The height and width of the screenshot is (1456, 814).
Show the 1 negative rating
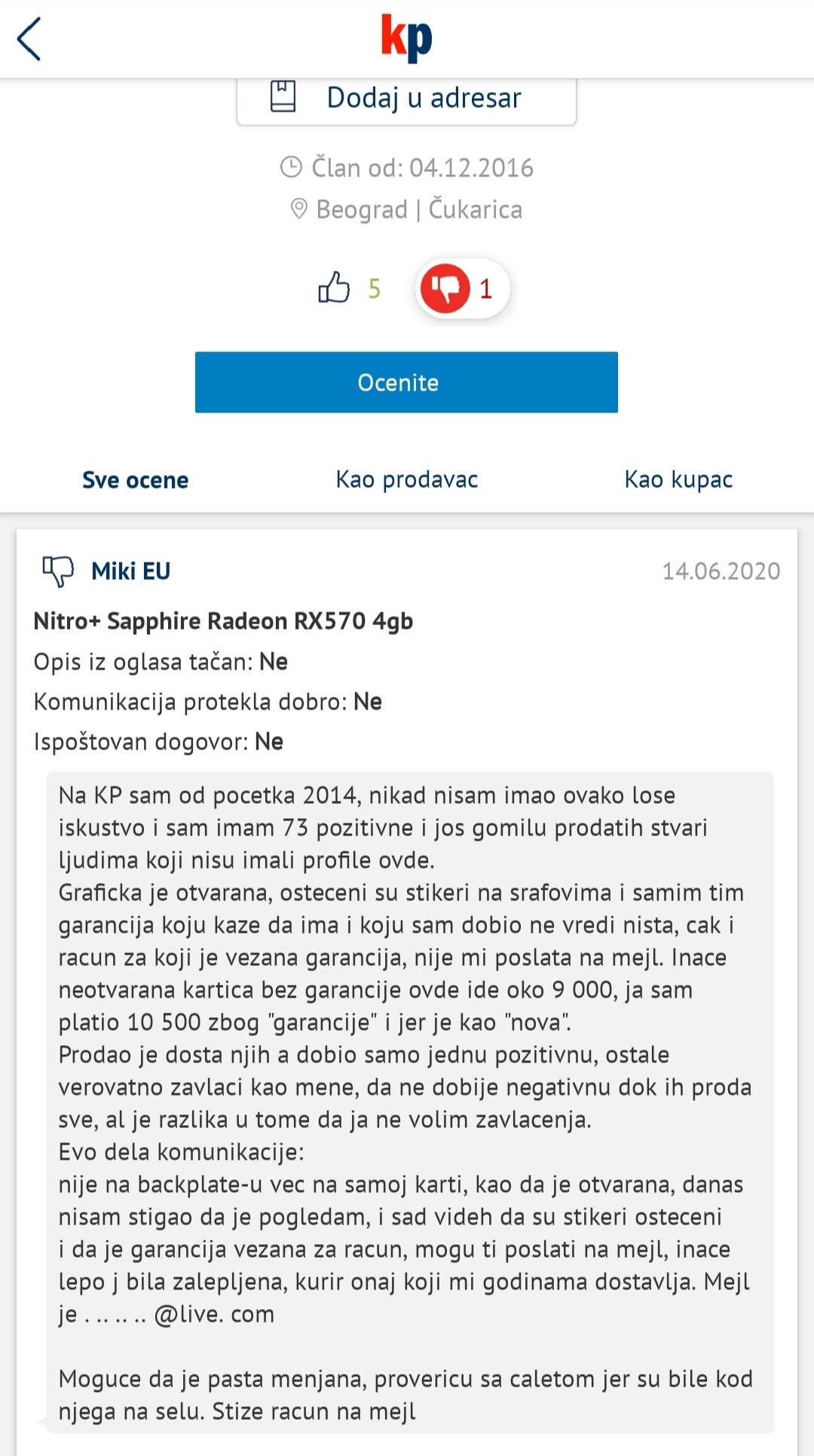(462, 288)
